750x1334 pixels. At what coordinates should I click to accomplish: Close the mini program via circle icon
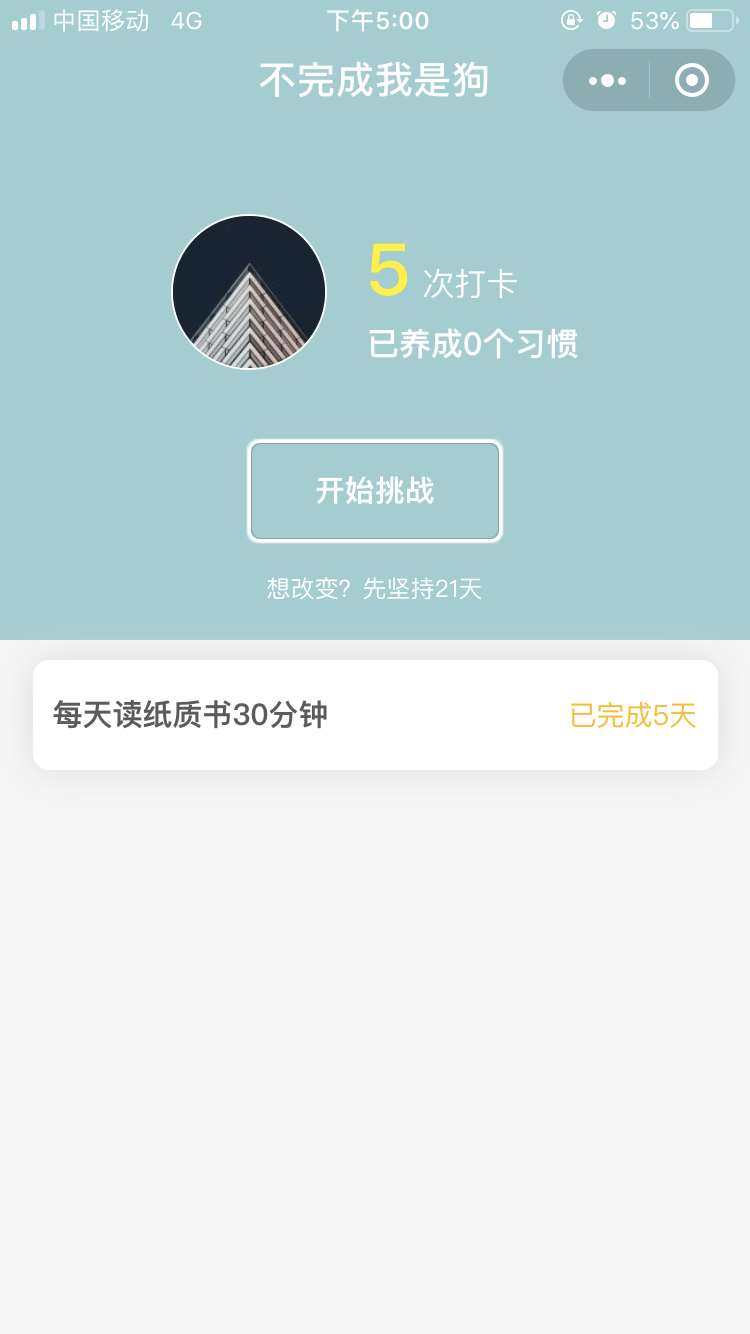click(692, 80)
